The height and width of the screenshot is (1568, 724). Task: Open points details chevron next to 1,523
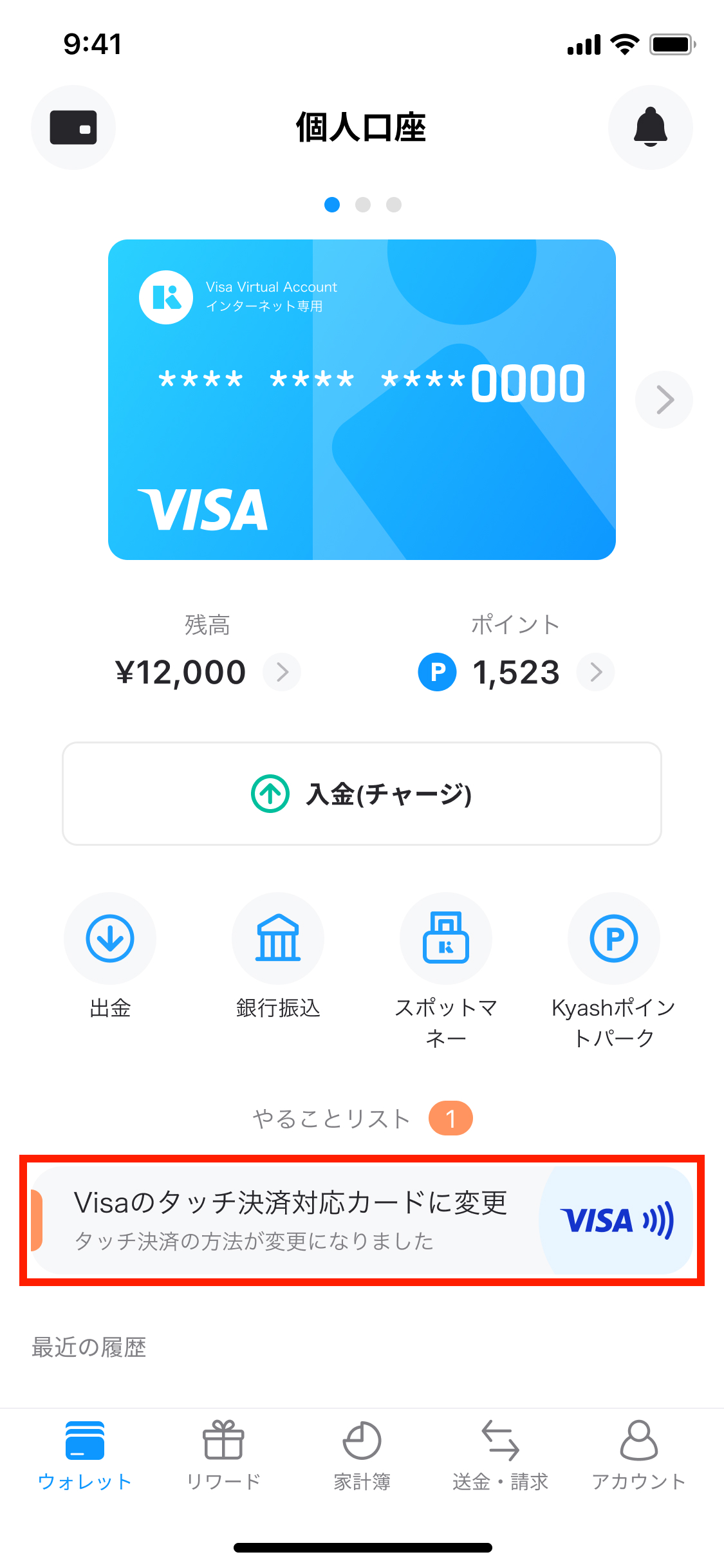pos(596,672)
